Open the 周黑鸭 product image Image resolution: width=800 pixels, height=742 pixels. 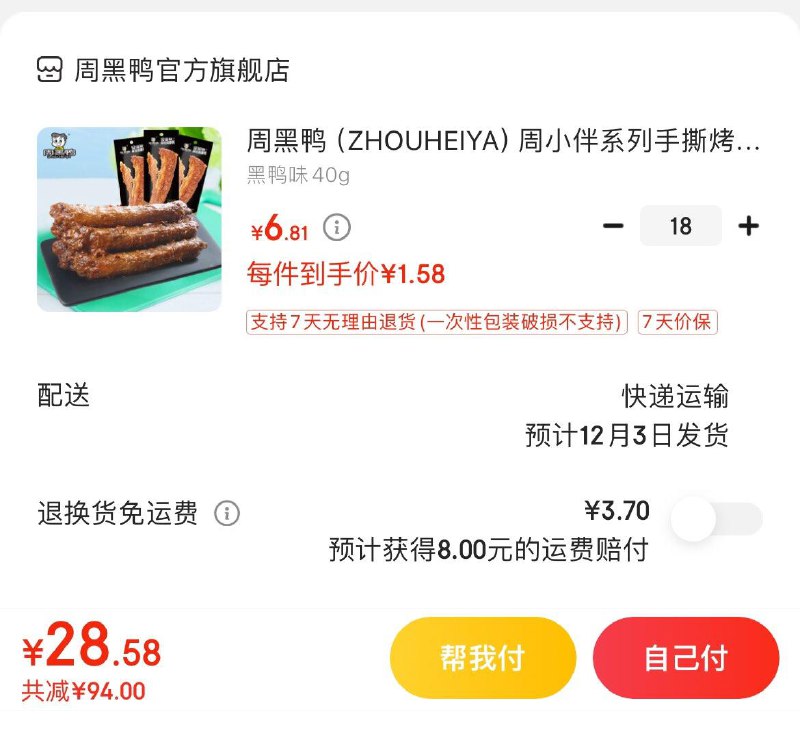[x=129, y=219]
